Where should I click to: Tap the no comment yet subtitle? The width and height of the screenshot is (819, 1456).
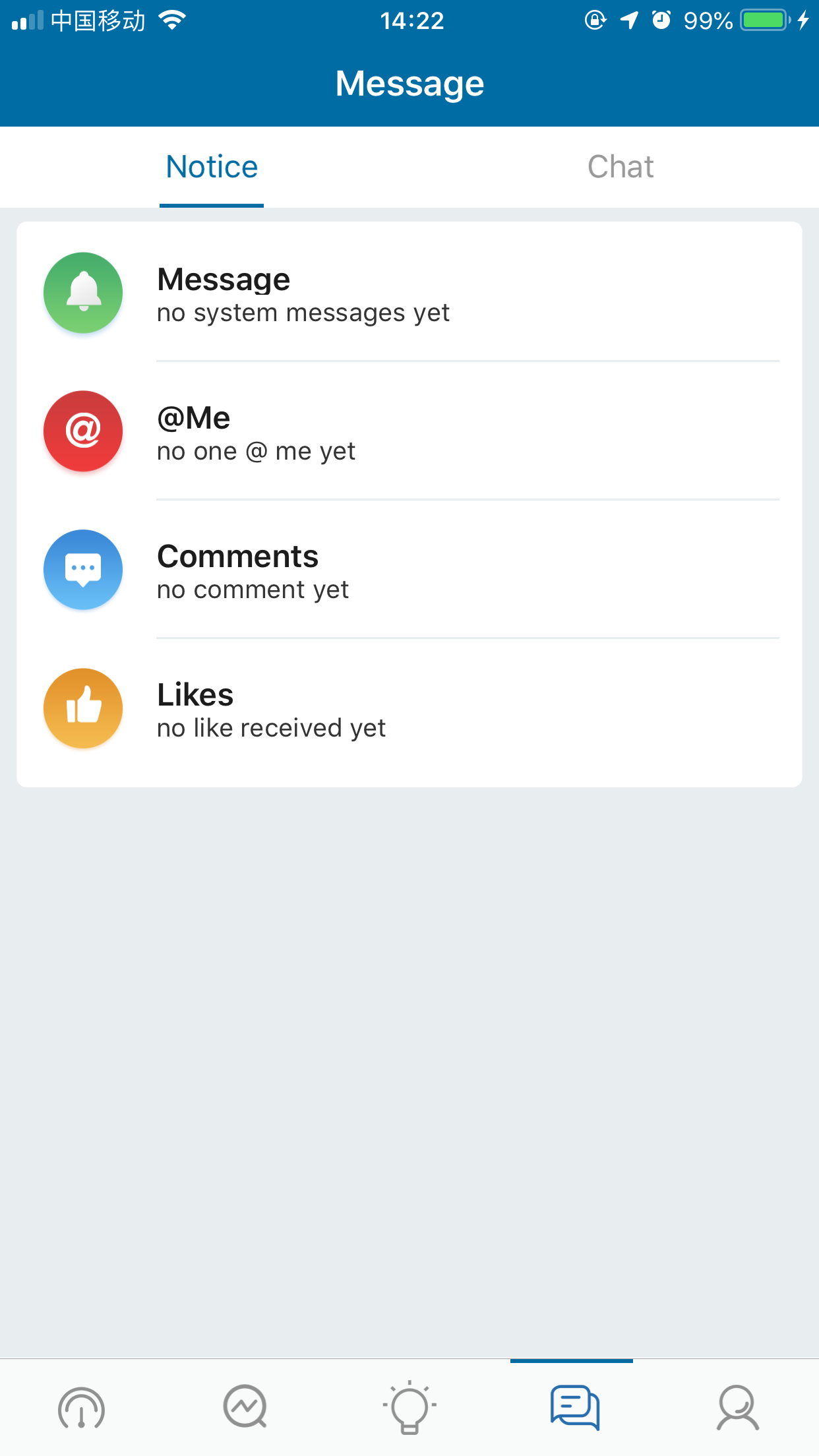[253, 589]
